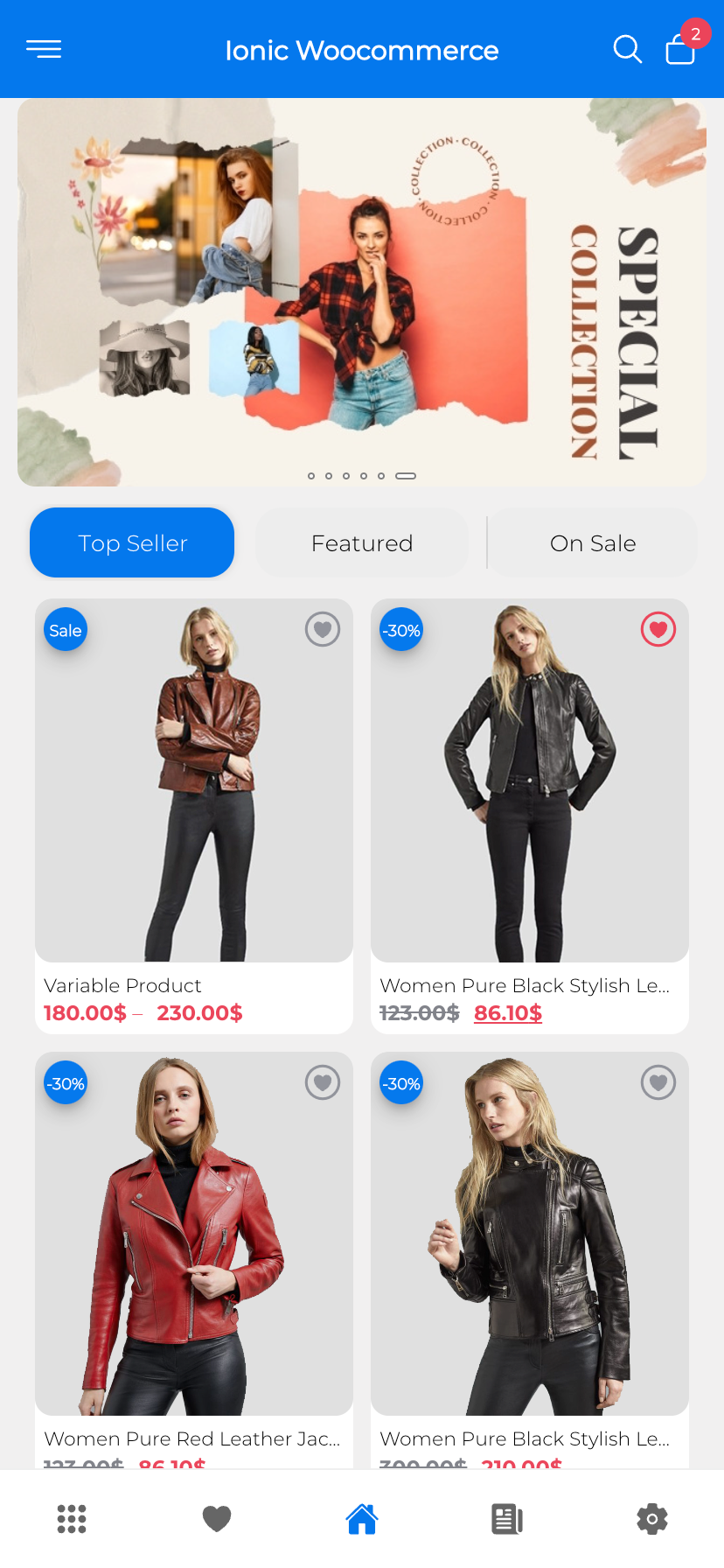
Task: Like the Women Pure Red Leather Jacket
Action: click(x=323, y=1083)
